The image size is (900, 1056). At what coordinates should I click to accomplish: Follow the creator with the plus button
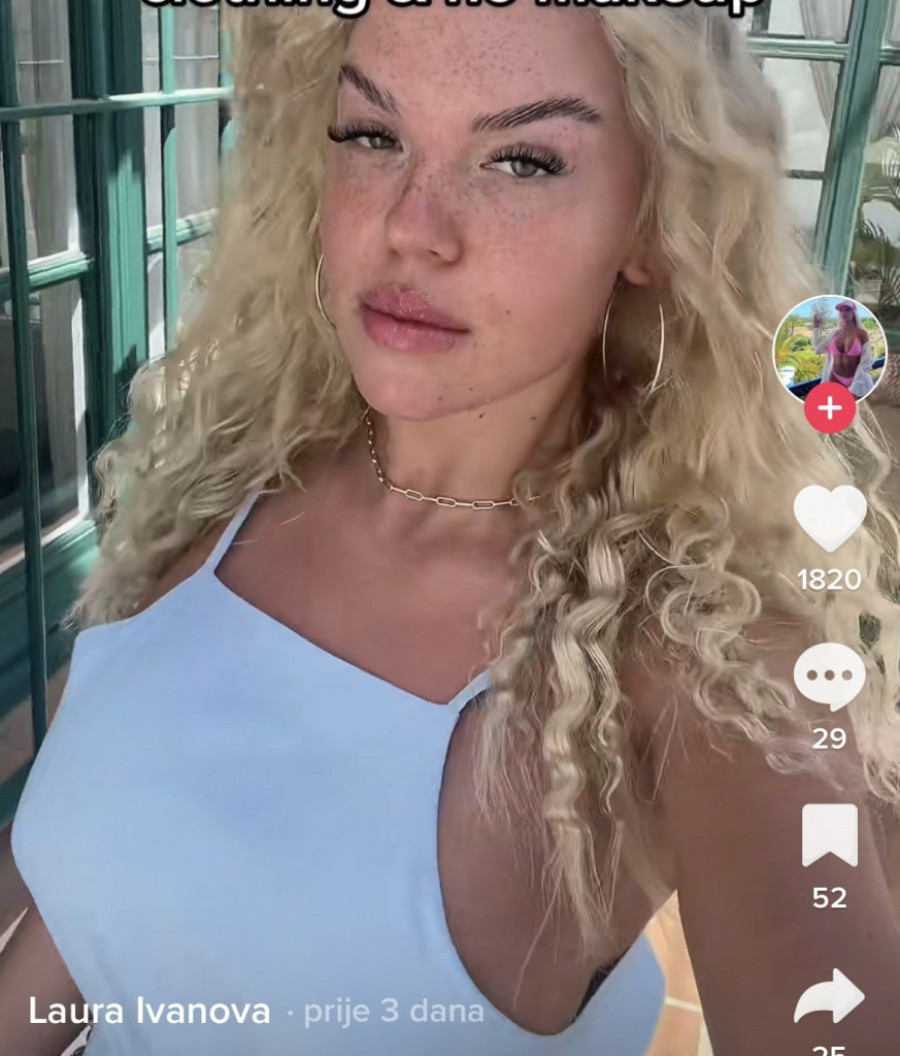click(x=830, y=408)
